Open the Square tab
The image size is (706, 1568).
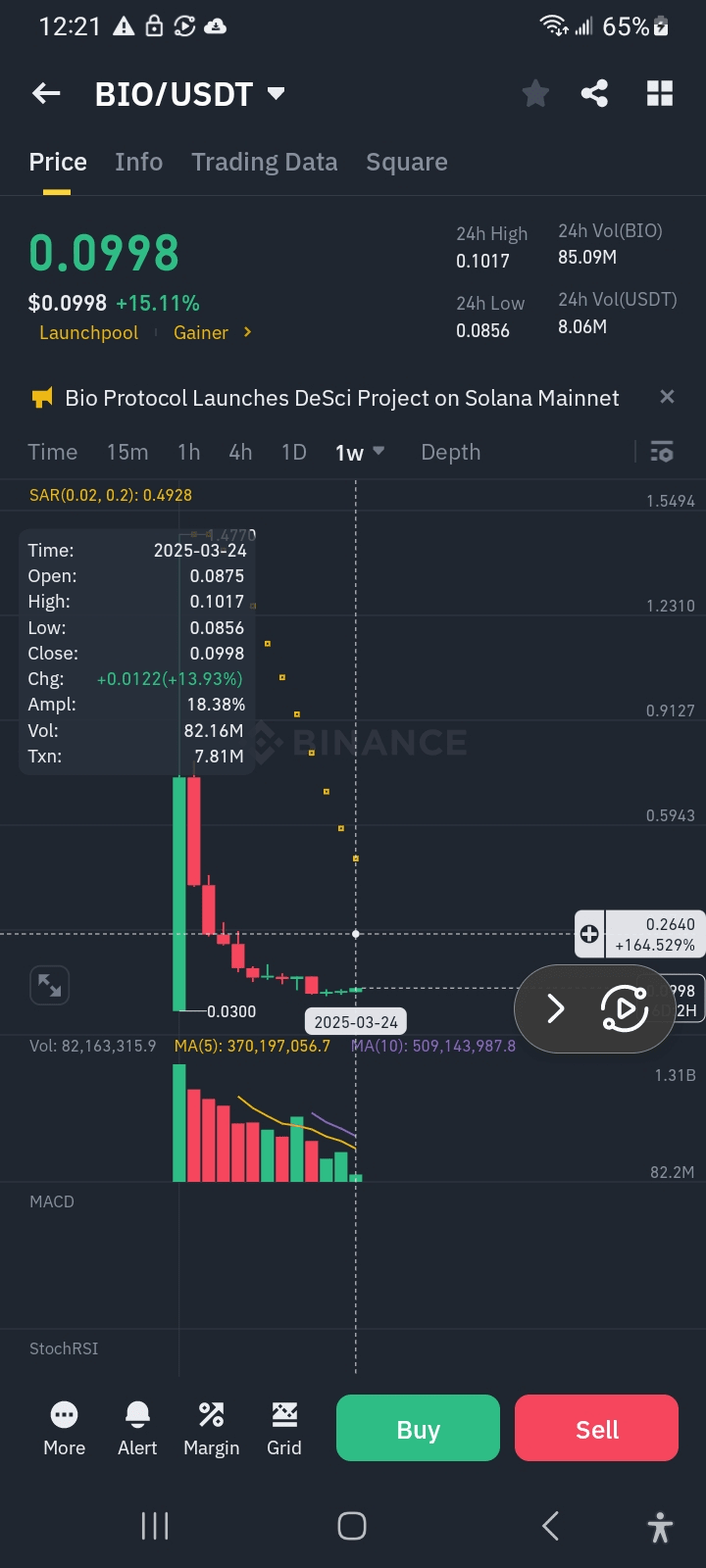coord(407,162)
